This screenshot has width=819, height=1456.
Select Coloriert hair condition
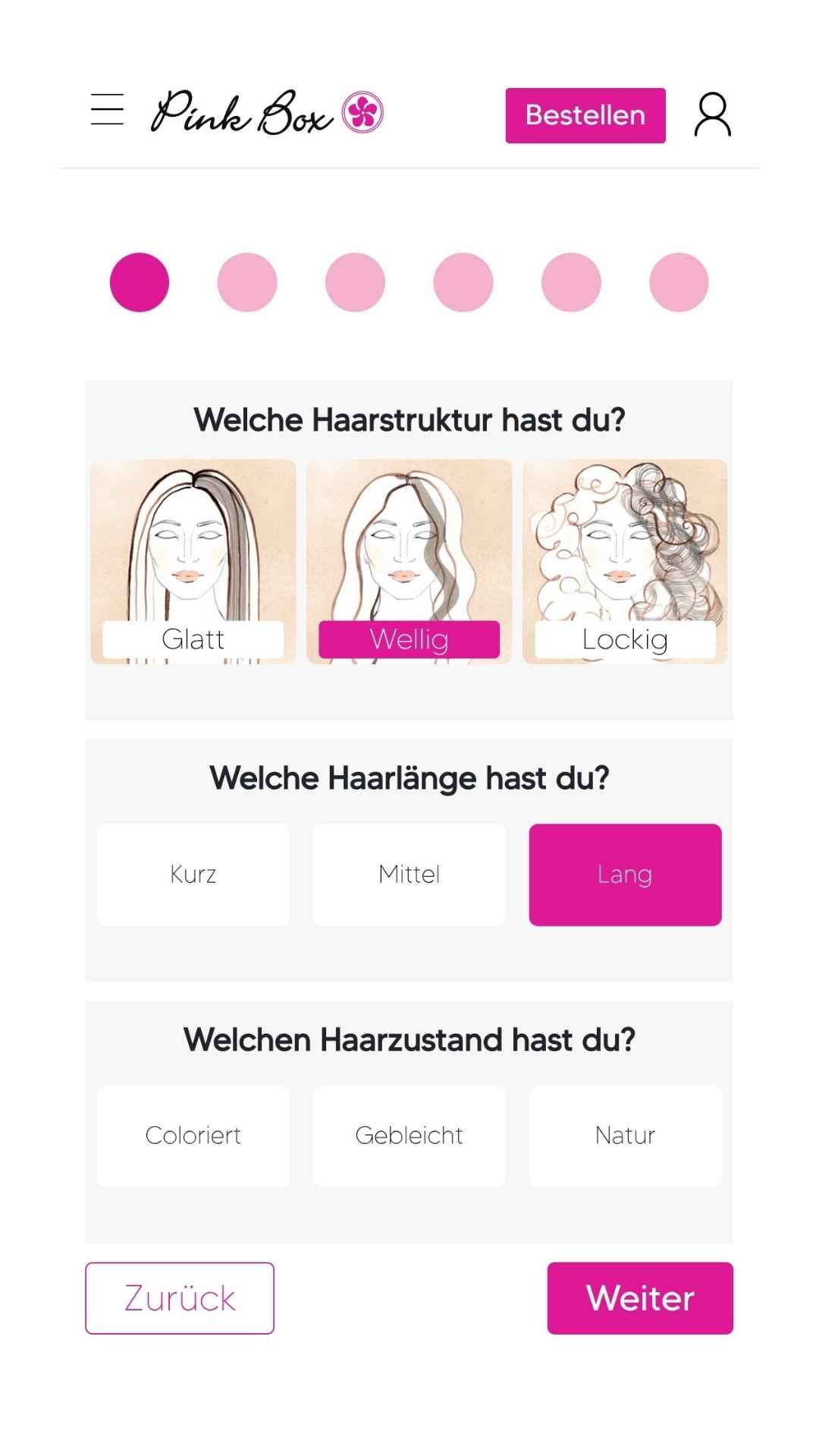[192, 1135]
